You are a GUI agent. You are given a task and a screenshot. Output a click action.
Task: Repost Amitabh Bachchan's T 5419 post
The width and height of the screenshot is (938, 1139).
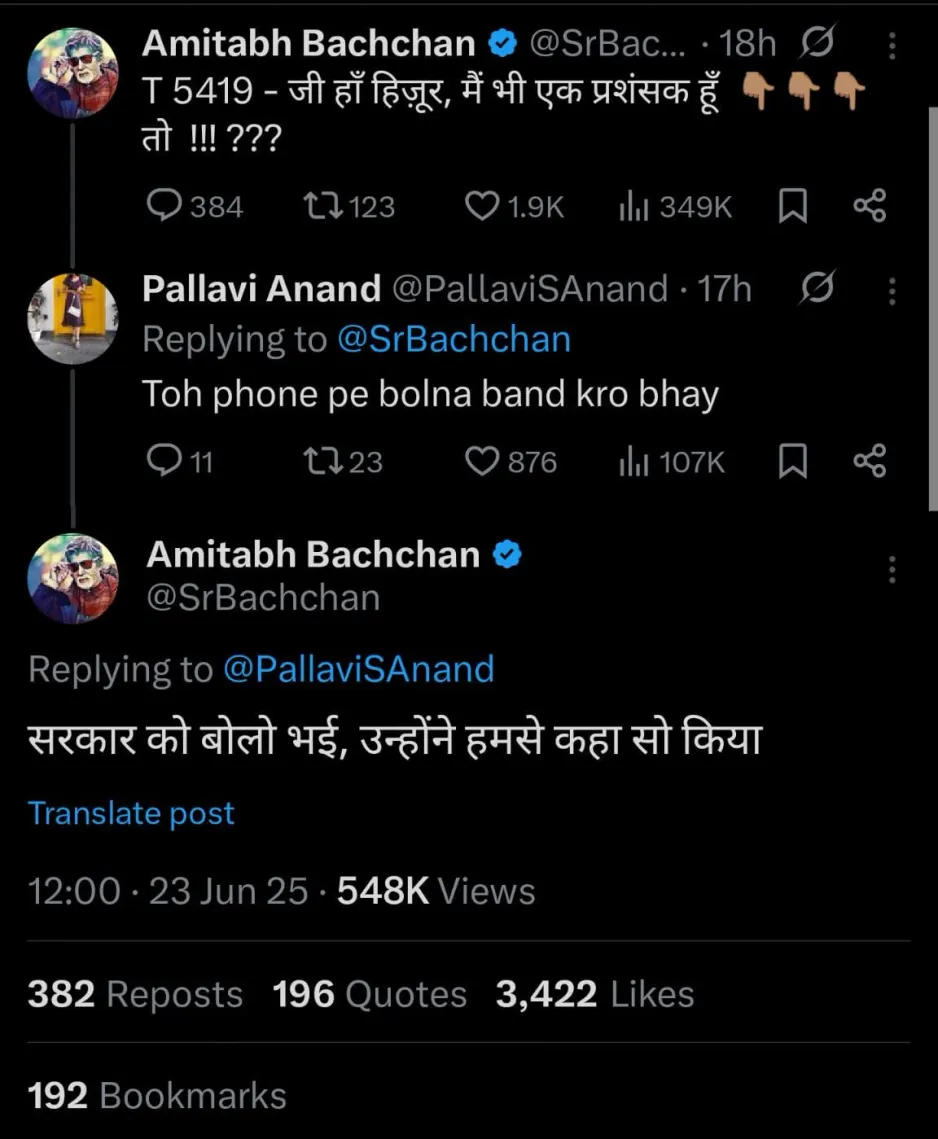(x=320, y=207)
